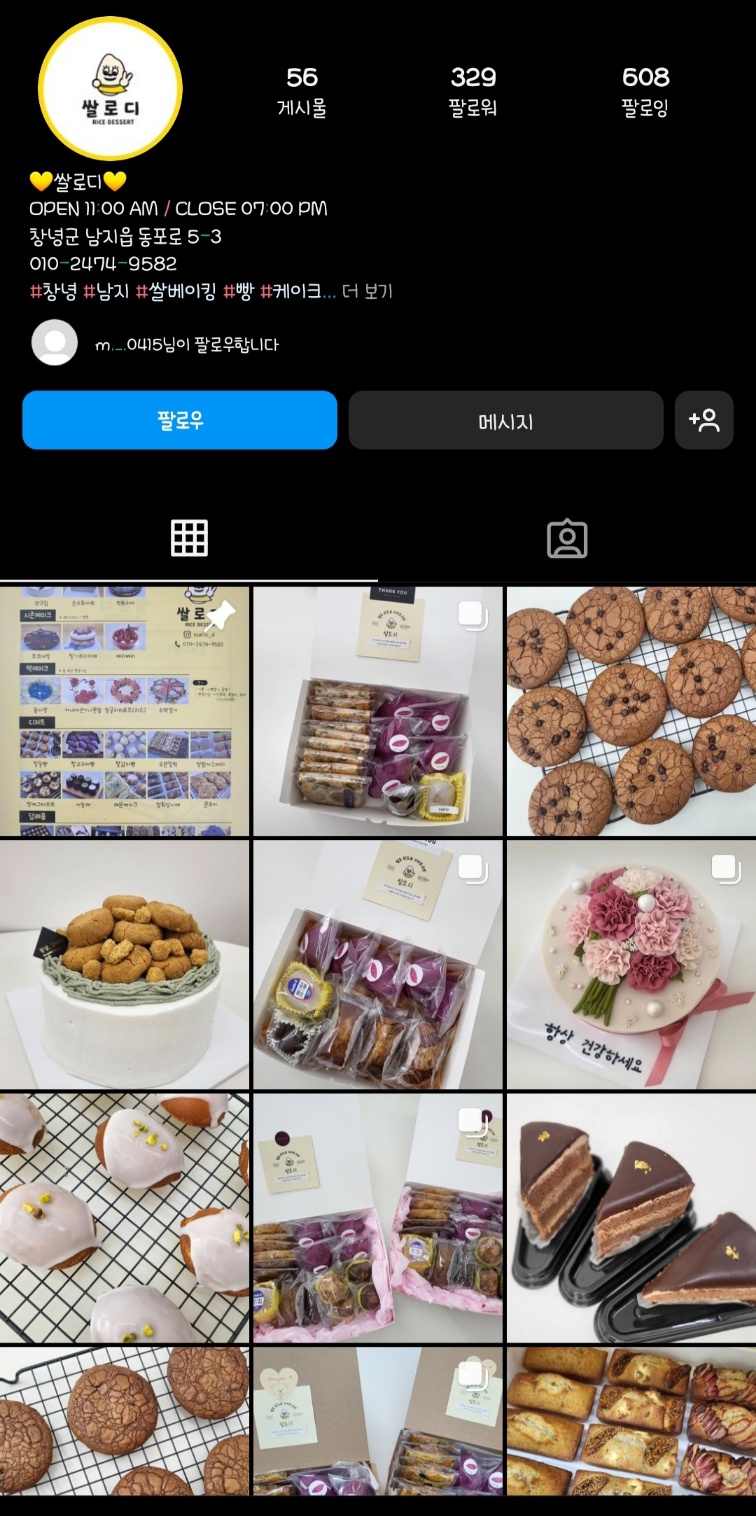This screenshot has height=1516, width=756.
Task: Open the 메시지 message button
Action: click(505, 420)
